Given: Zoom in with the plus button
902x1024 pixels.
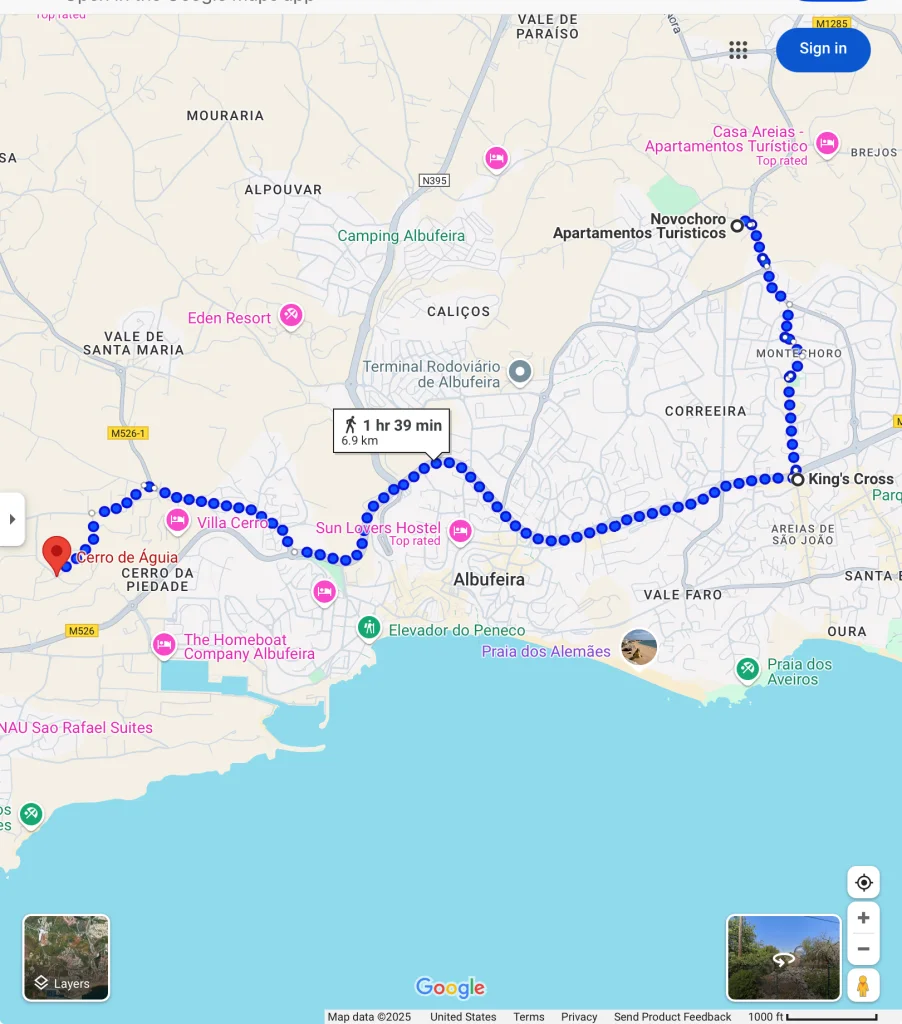Looking at the screenshot, I should point(863,918).
